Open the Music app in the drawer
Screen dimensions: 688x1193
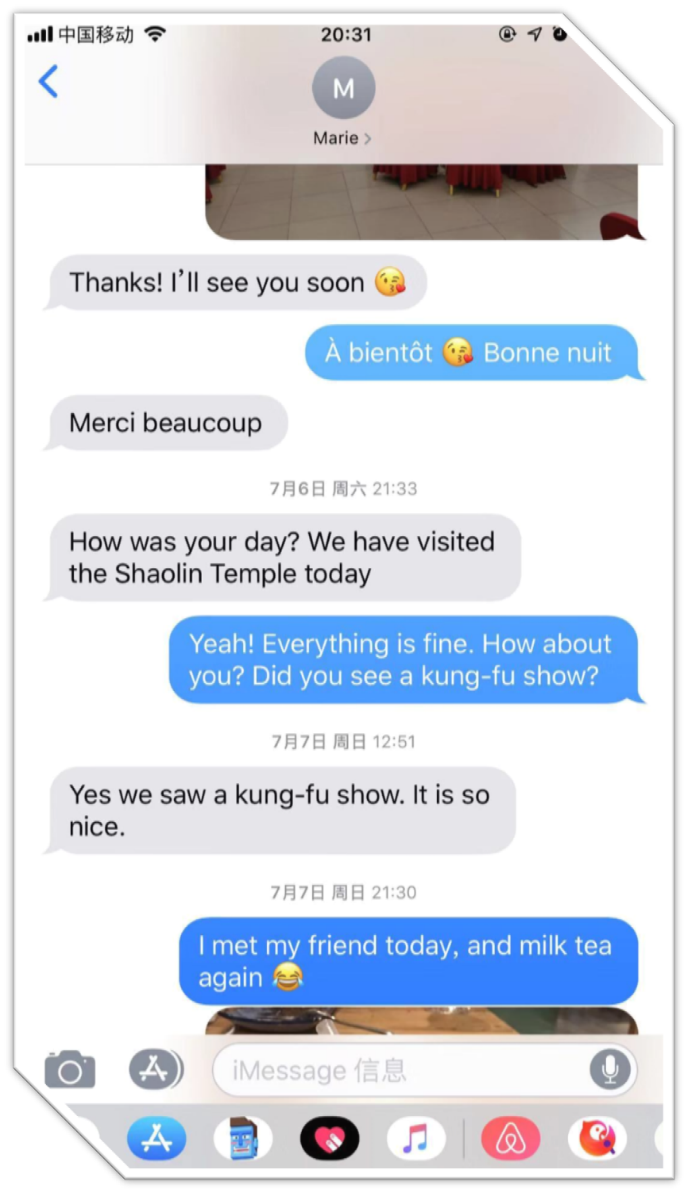pos(416,1139)
